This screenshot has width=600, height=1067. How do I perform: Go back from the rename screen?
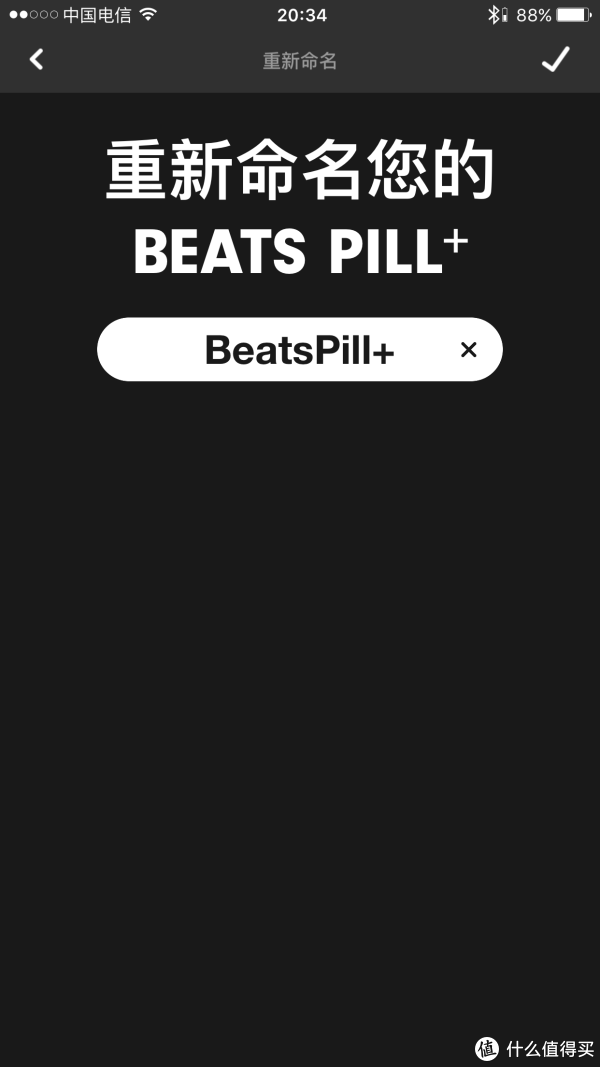37,60
